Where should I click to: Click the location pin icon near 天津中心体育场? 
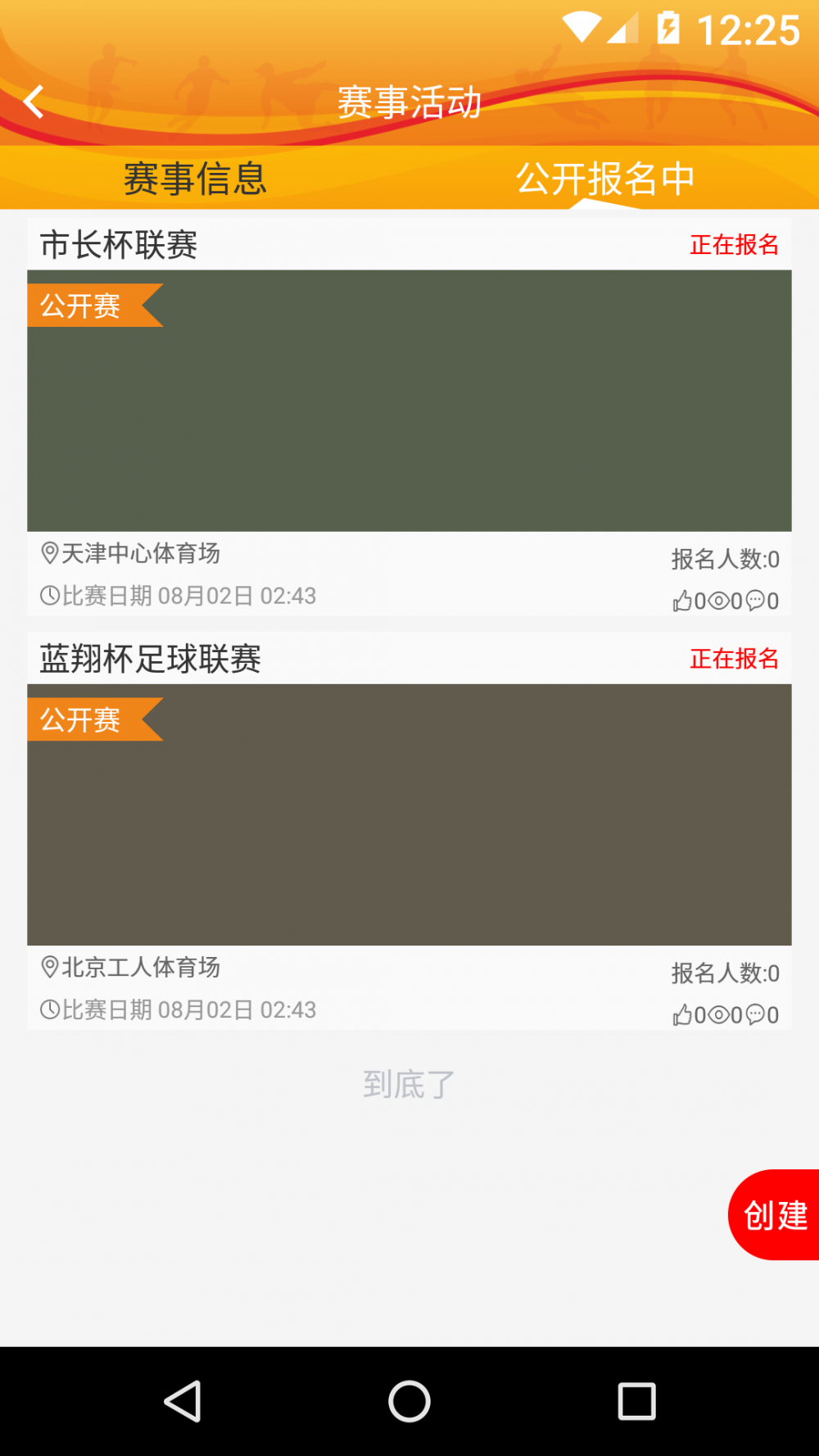(48, 554)
